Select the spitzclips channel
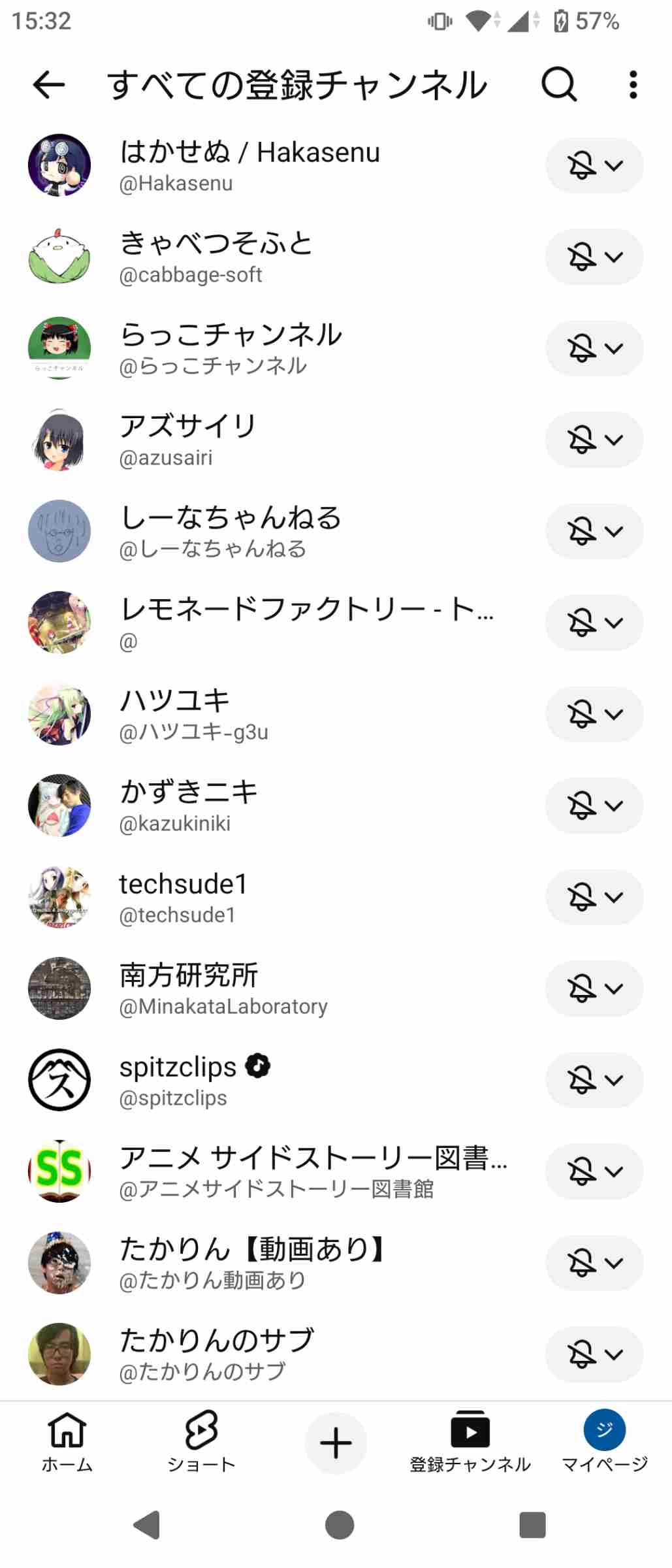This screenshot has height=1568, width=672. click(x=178, y=1079)
